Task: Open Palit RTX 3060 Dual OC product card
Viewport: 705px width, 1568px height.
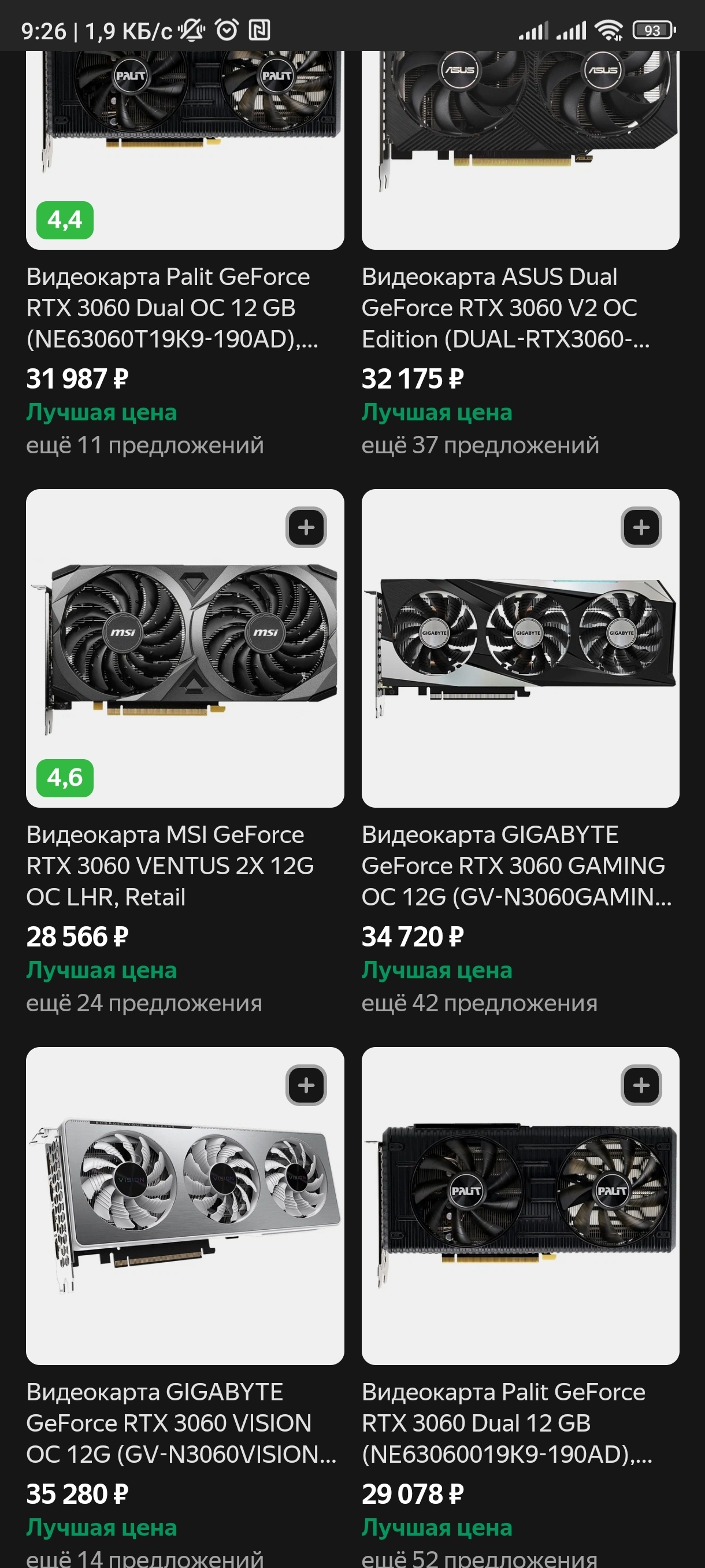Action: [172, 308]
